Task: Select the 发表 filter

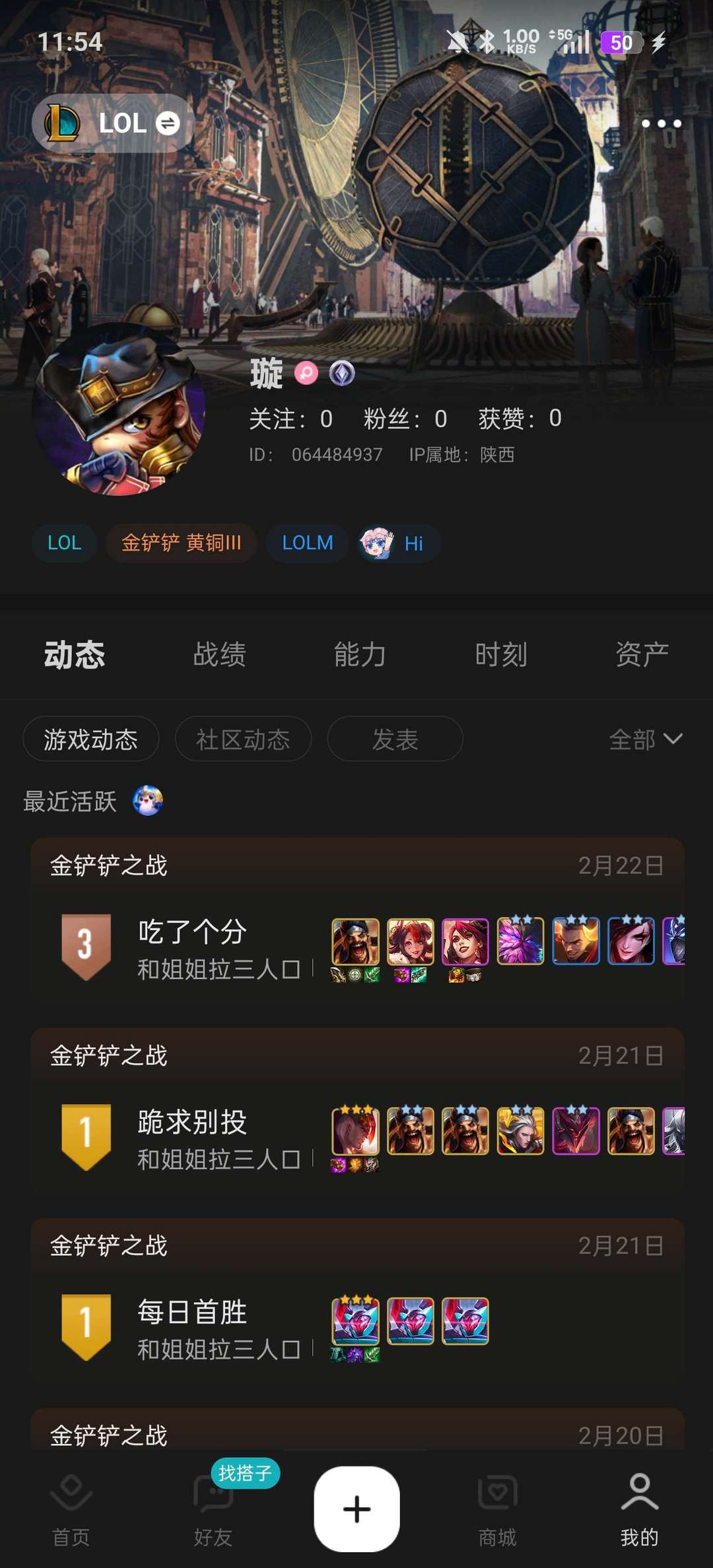Action: (x=395, y=739)
